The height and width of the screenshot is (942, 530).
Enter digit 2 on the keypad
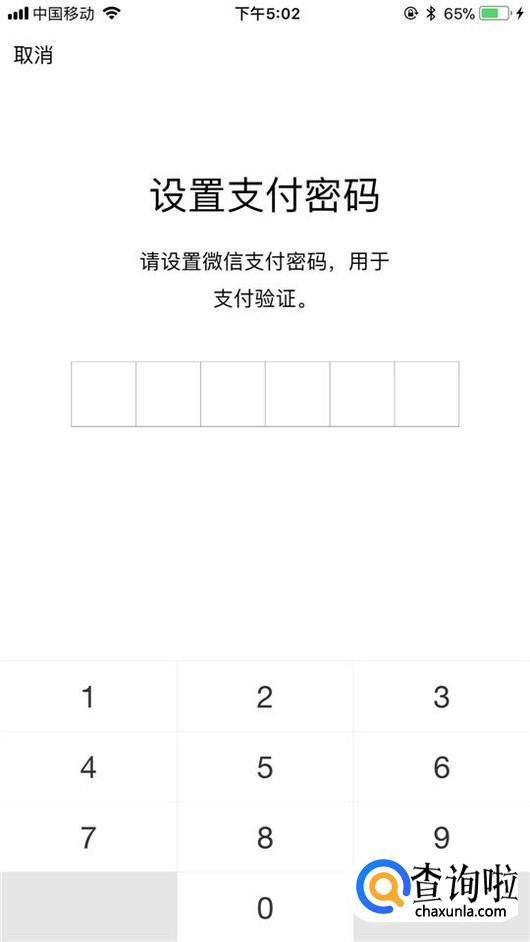(265, 697)
